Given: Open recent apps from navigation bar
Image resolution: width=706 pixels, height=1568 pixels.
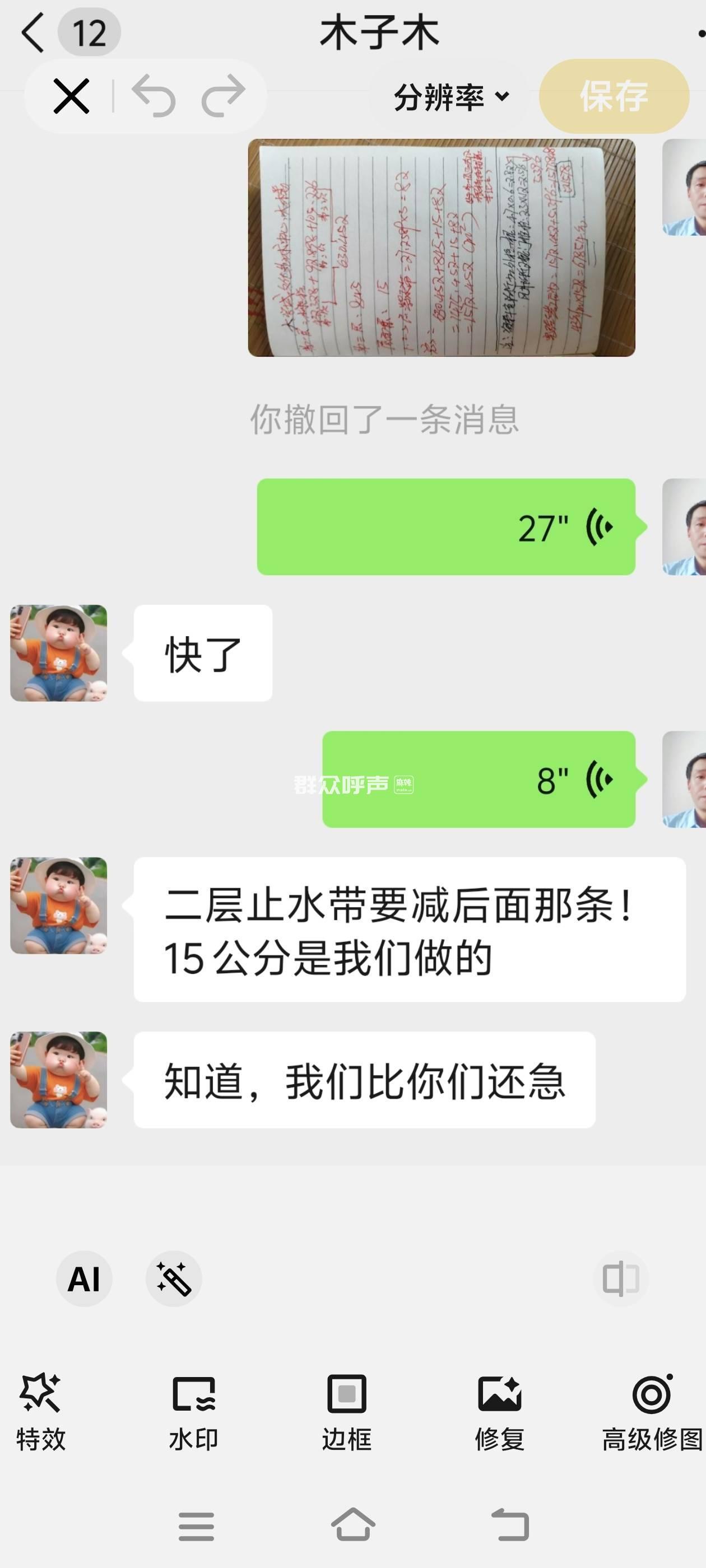Looking at the screenshot, I should pos(196,1526).
